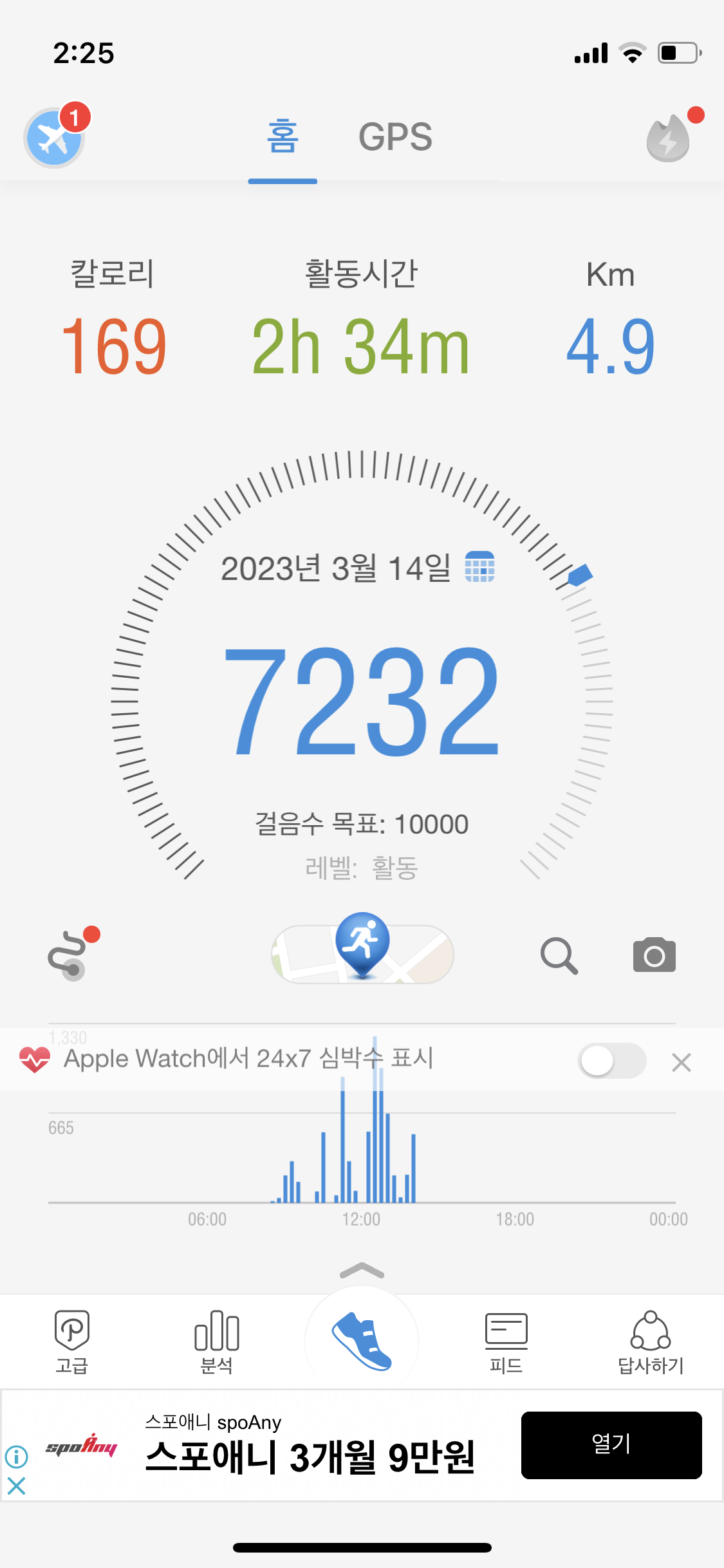Close the spoAny advertisement

(16, 1486)
